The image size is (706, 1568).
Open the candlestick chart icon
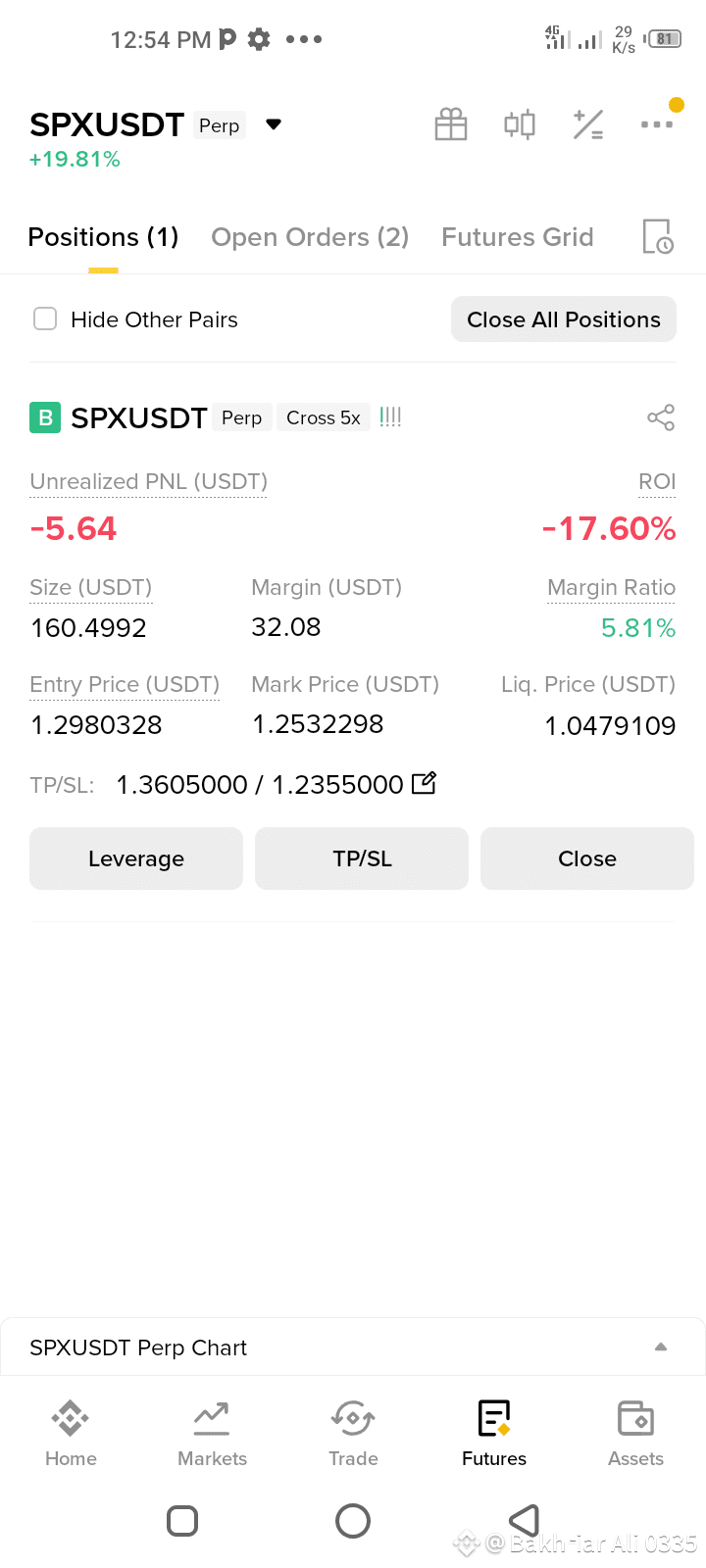520,124
